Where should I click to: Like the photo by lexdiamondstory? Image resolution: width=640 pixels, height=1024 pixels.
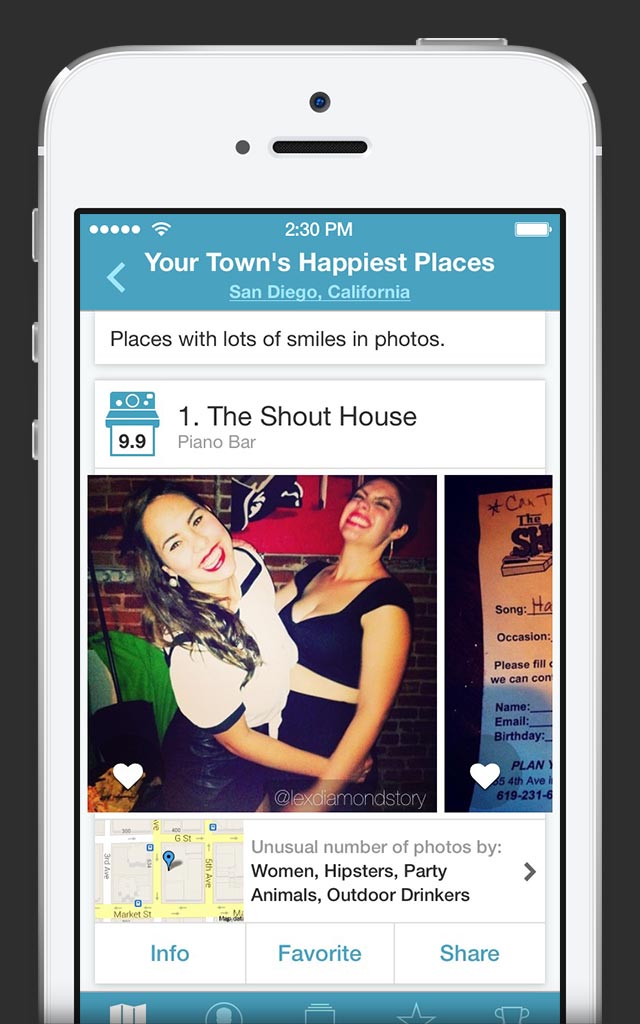(128, 775)
